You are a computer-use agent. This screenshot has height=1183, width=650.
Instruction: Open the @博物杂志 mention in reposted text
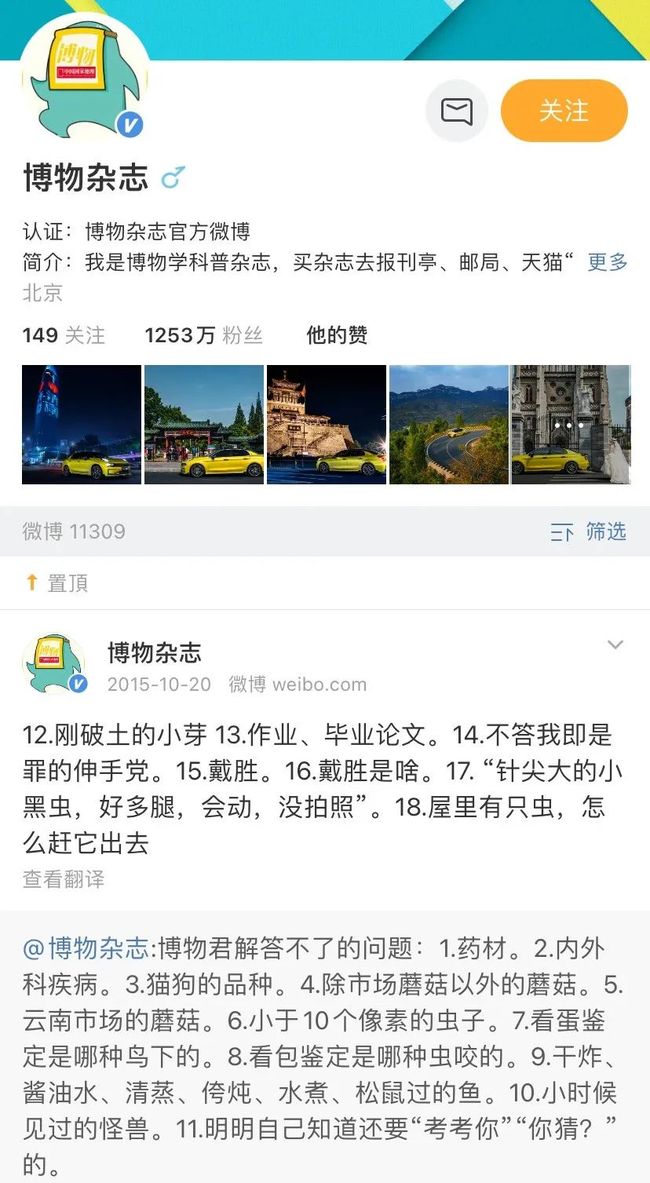point(87,948)
